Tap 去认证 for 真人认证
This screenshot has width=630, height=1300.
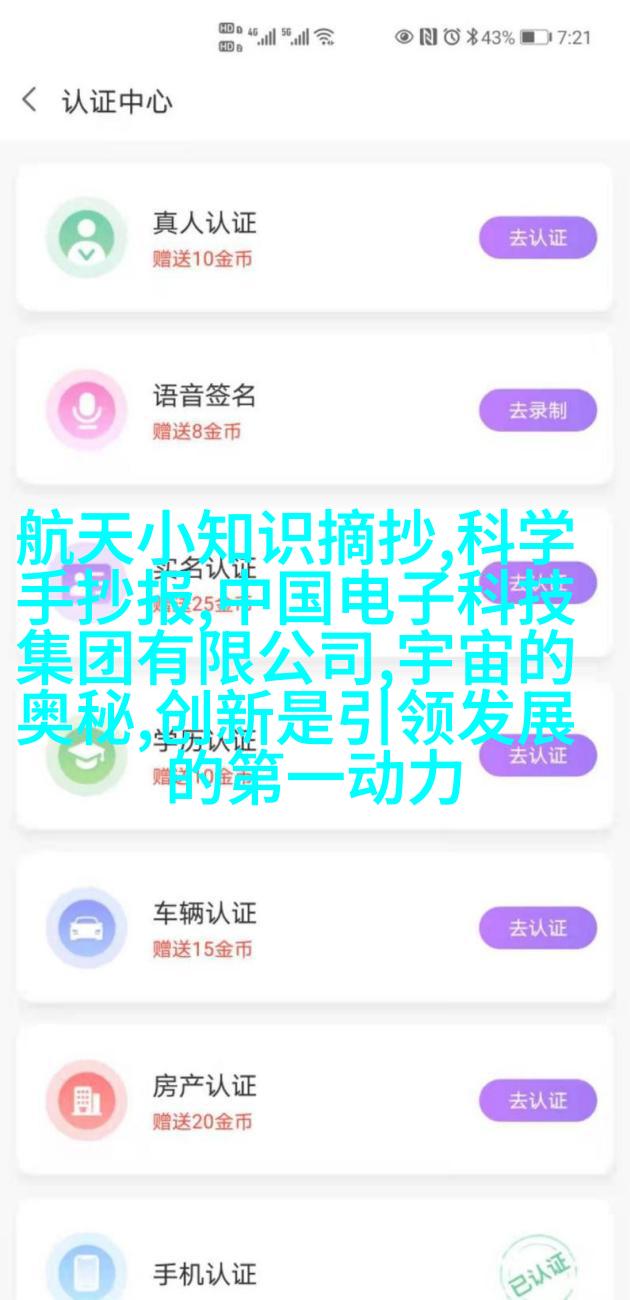tap(537, 238)
